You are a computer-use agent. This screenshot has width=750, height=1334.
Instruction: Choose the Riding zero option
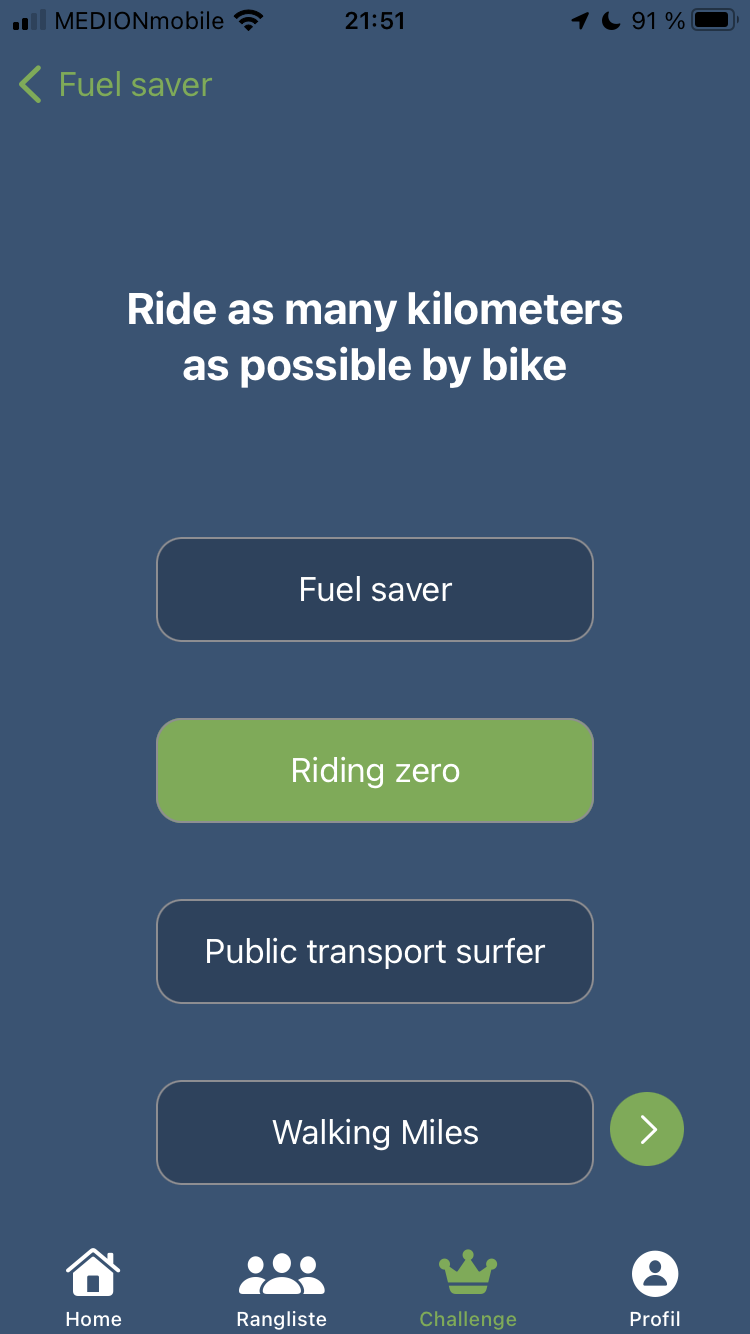(x=375, y=770)
